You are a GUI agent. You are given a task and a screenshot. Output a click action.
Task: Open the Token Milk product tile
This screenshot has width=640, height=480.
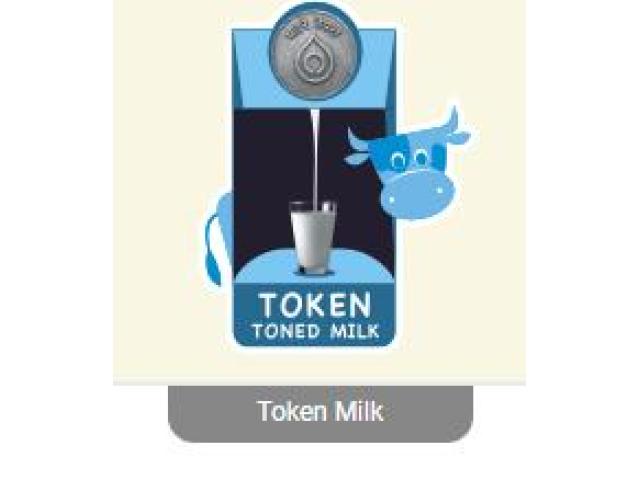pos(319,200)
